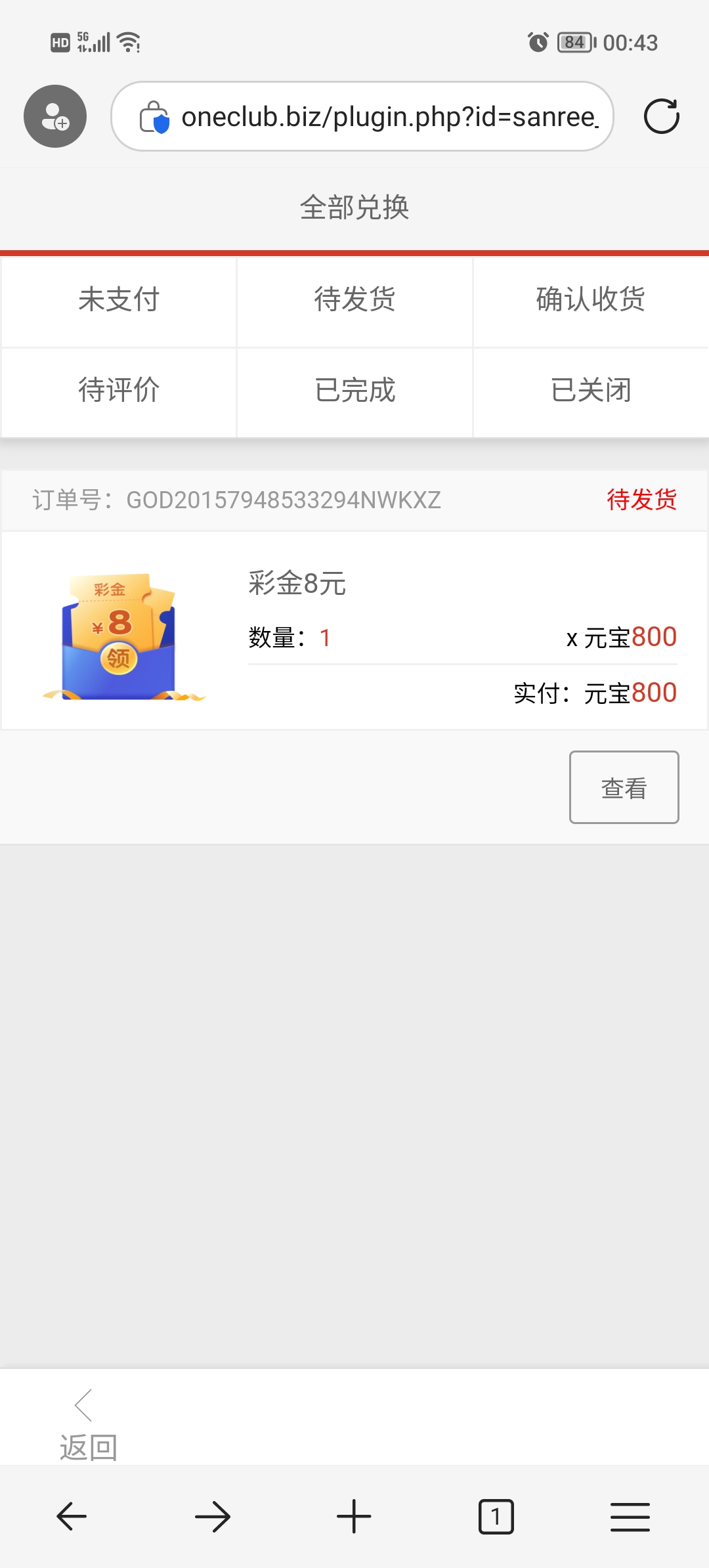View the 已完成 orders

pyautogui.click(x=354, y=391)
